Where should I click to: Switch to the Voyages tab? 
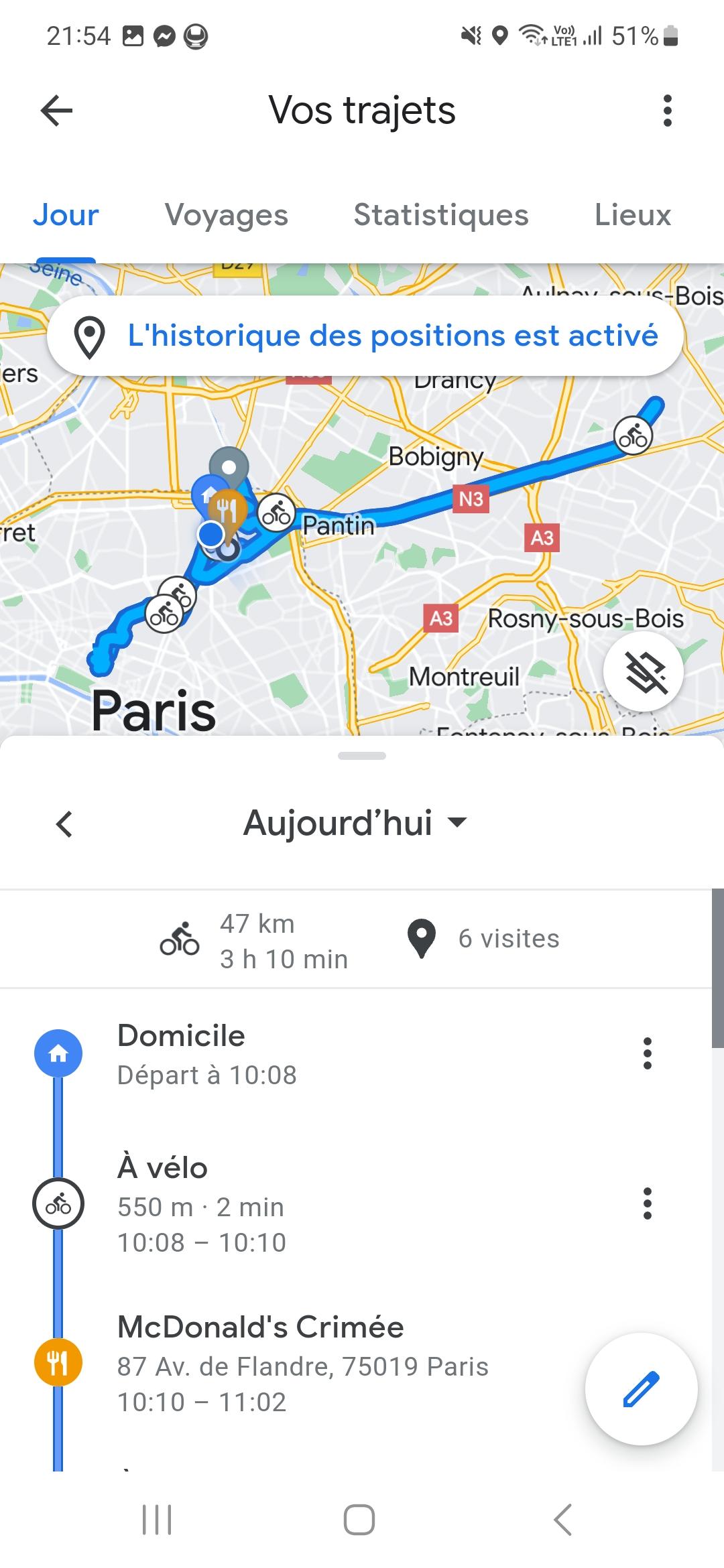tap(227, 215)
